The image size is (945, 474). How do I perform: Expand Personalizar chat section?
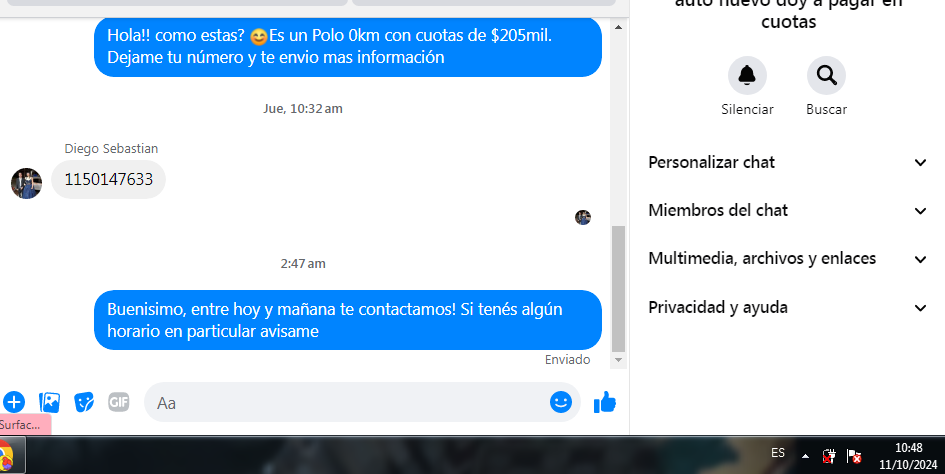pos(788,162)
